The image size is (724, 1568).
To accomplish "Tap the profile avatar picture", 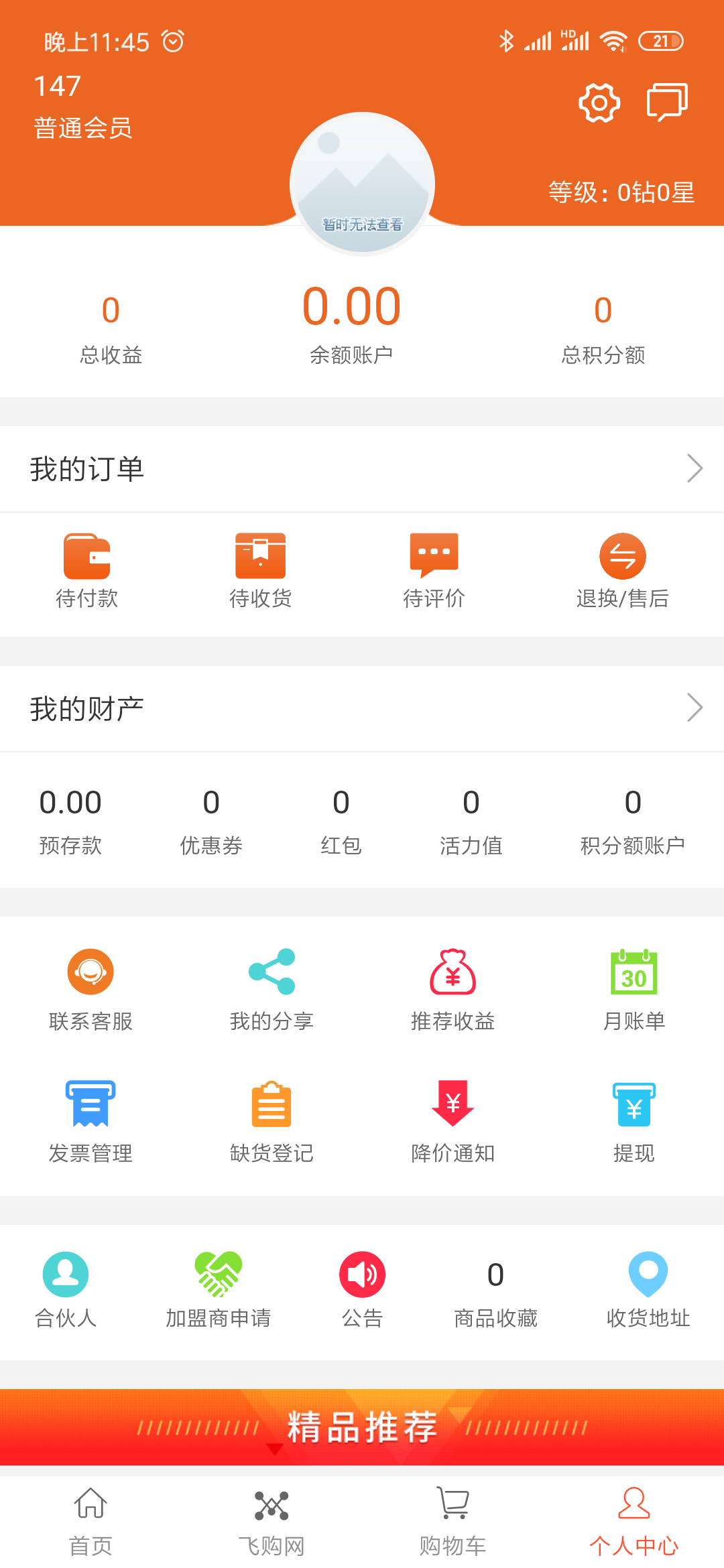I will 362,184.
